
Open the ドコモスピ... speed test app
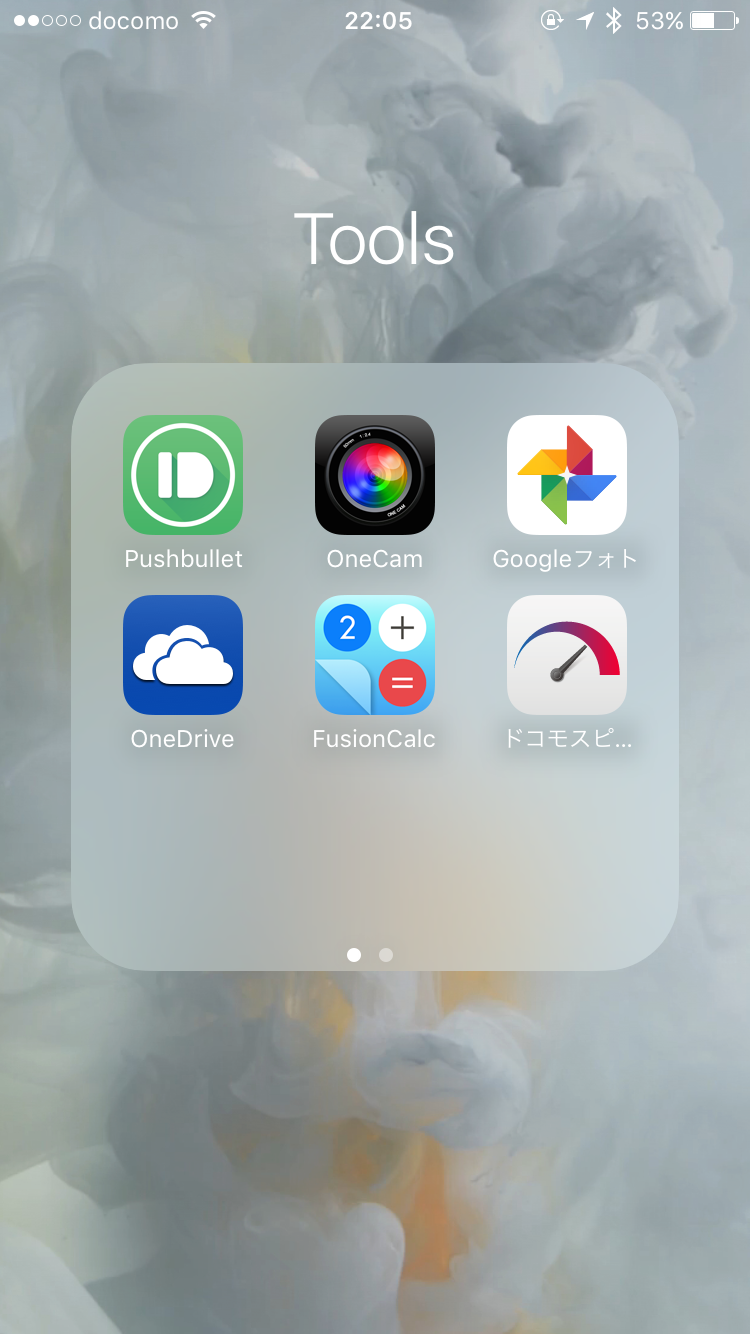click(567, 655)
